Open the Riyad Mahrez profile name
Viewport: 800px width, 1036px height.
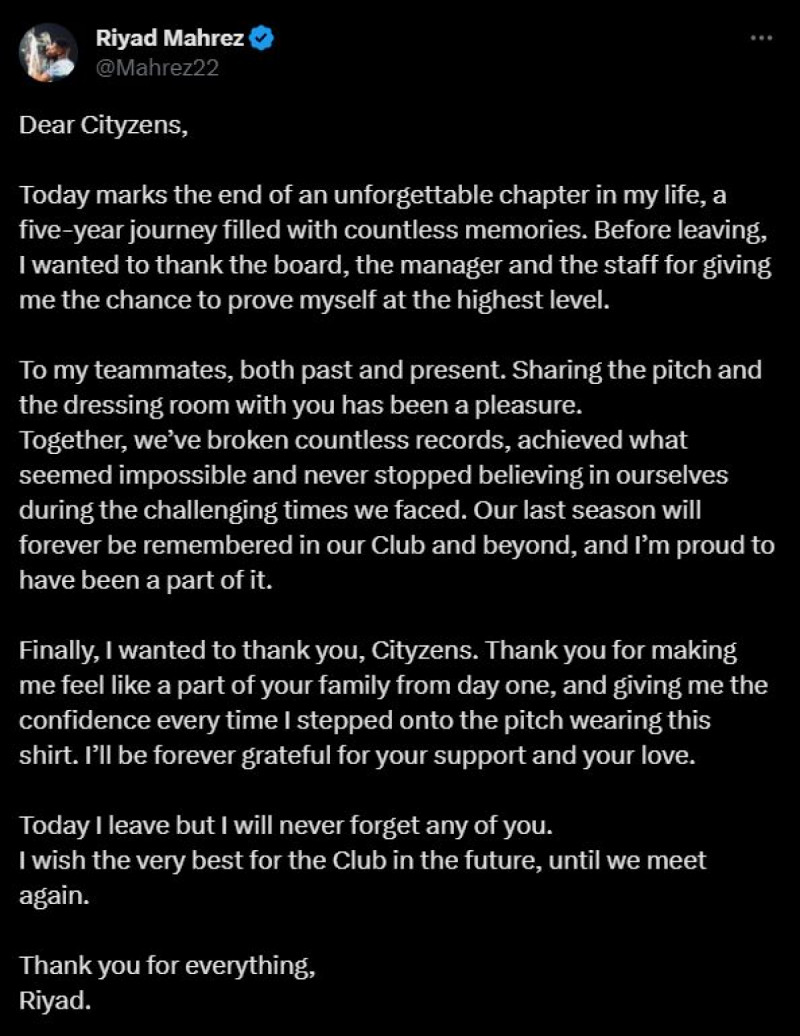[x=170, y=39]
